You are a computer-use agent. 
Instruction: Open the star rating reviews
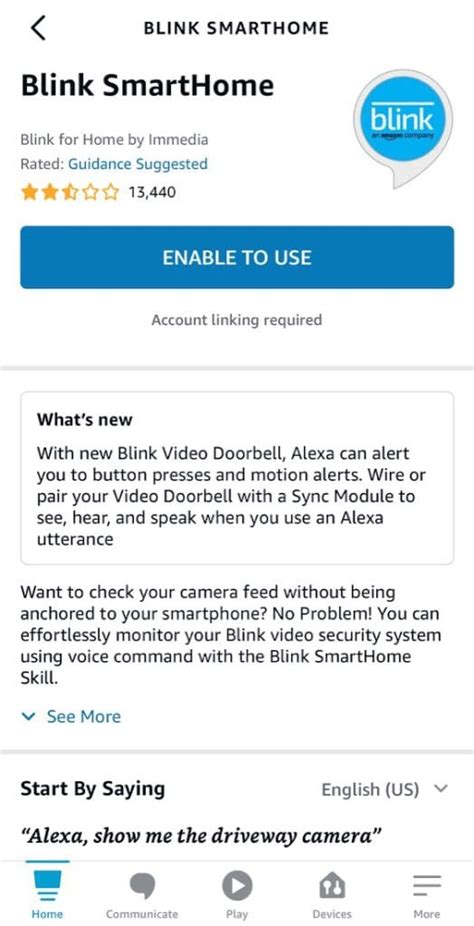[x=98, y=192]
